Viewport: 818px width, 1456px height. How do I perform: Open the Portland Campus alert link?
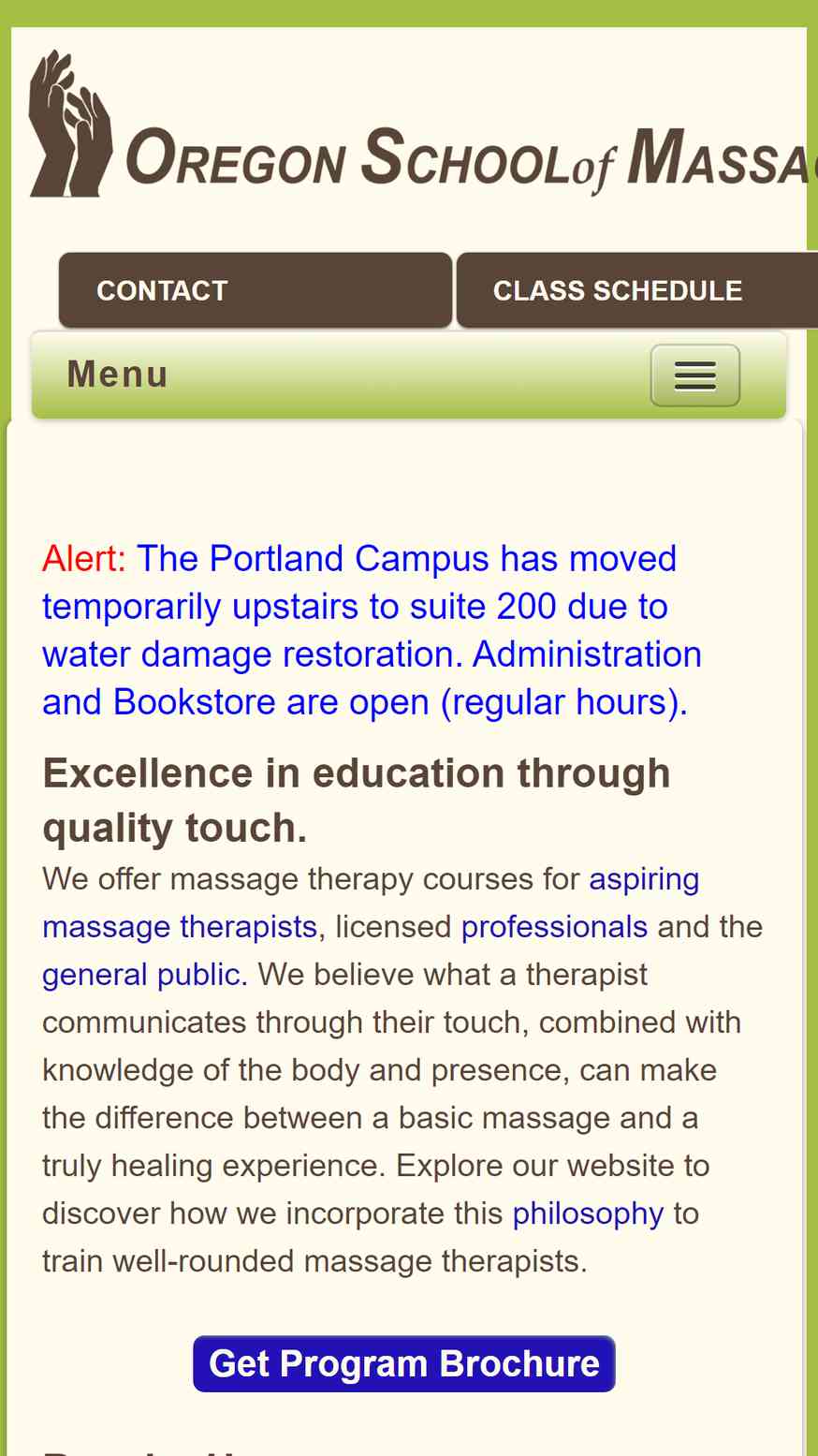[x=372, y=630]
